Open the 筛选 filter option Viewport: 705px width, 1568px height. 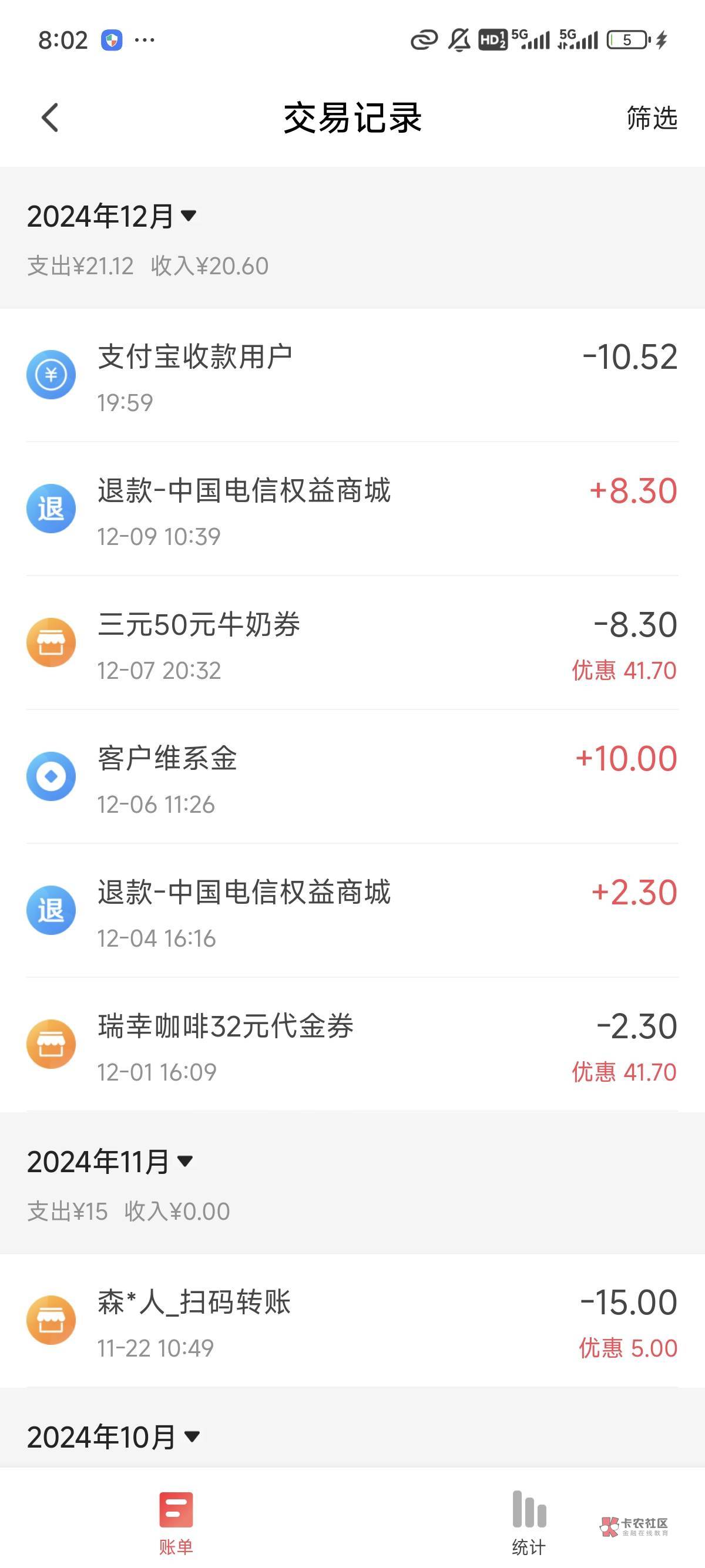tap(652, 118)
